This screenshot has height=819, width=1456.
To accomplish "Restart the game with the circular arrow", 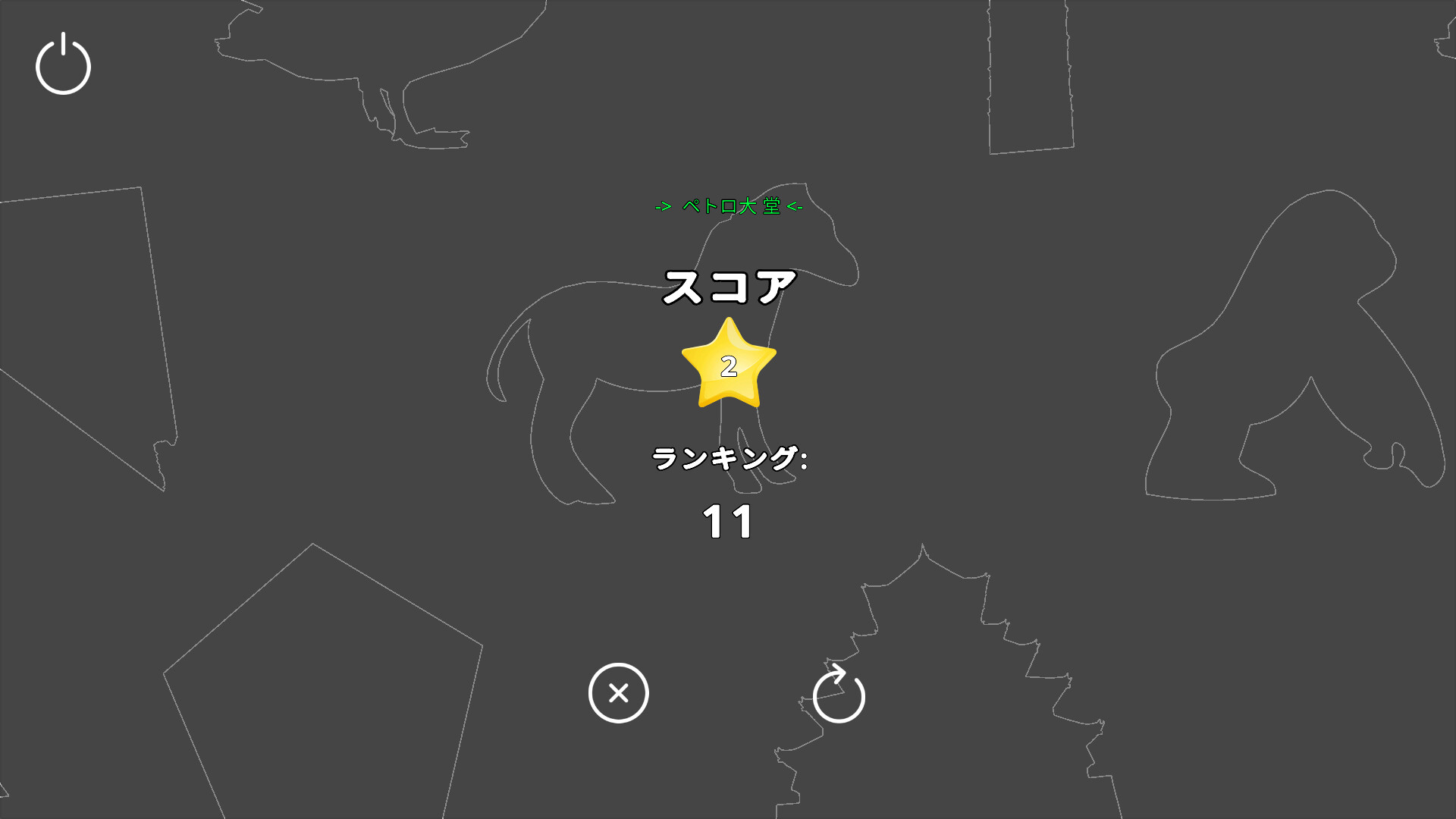I will 839,695.
